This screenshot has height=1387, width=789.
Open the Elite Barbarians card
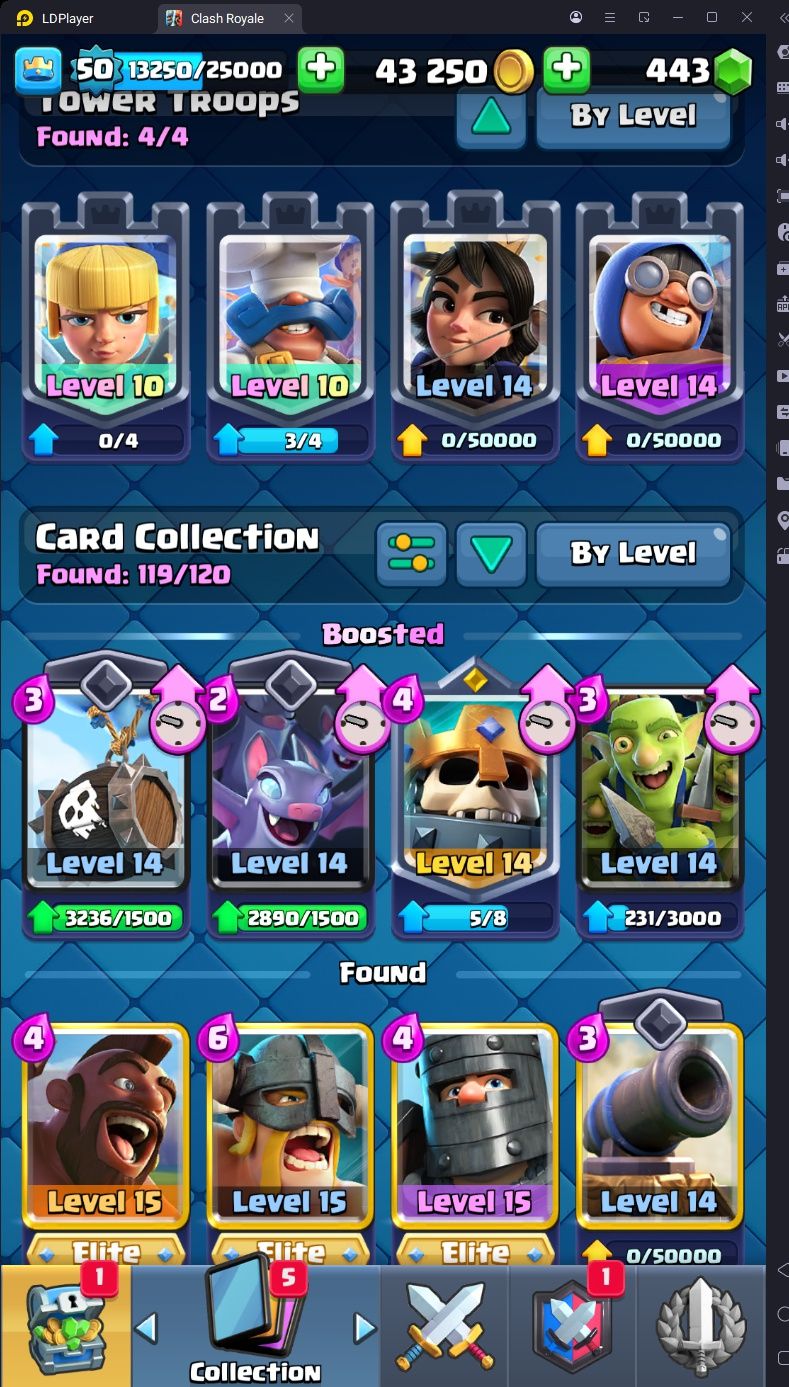[x=290, y=1130]
